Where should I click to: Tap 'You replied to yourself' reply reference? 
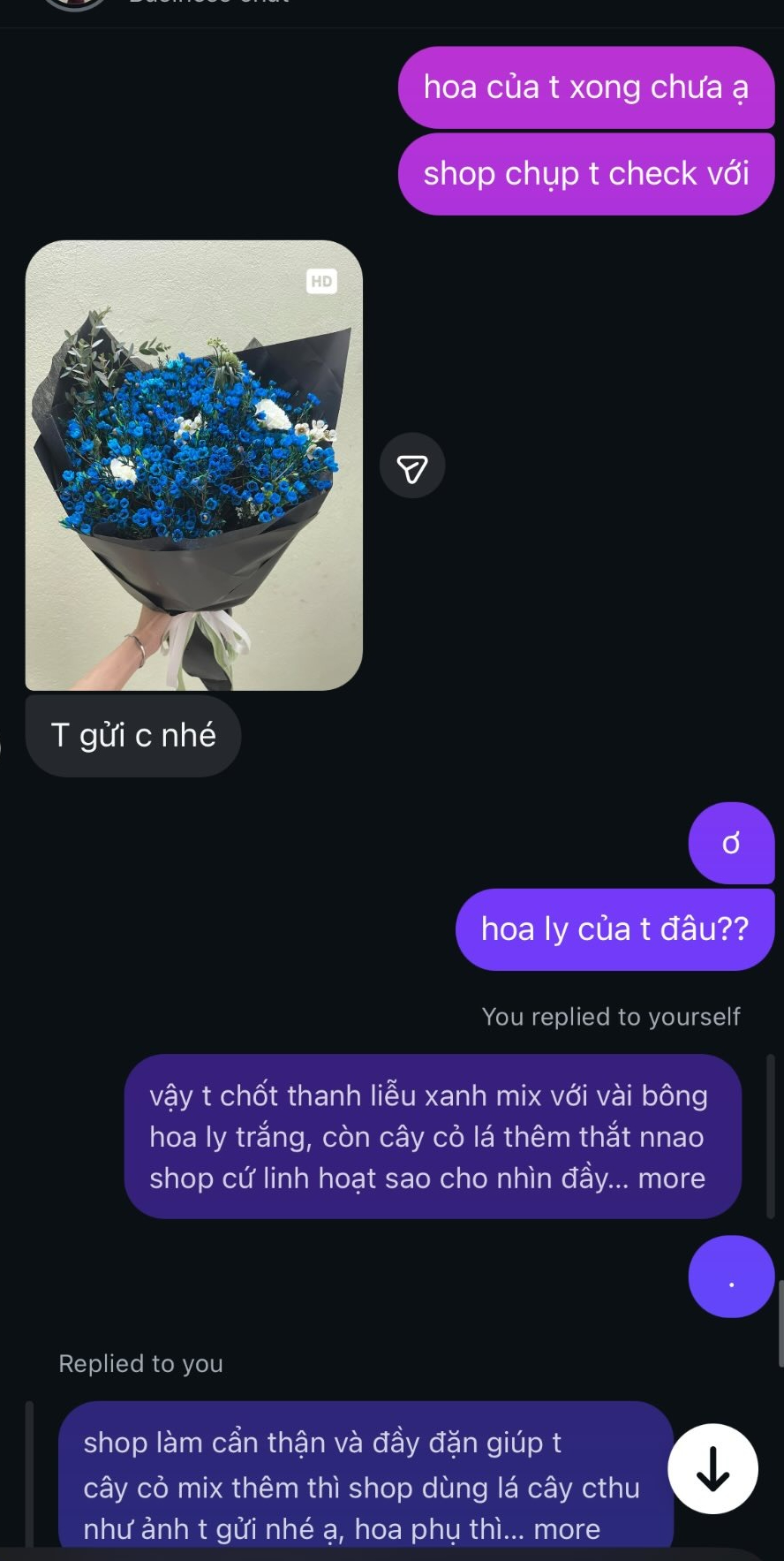(x=611, y=1016)
